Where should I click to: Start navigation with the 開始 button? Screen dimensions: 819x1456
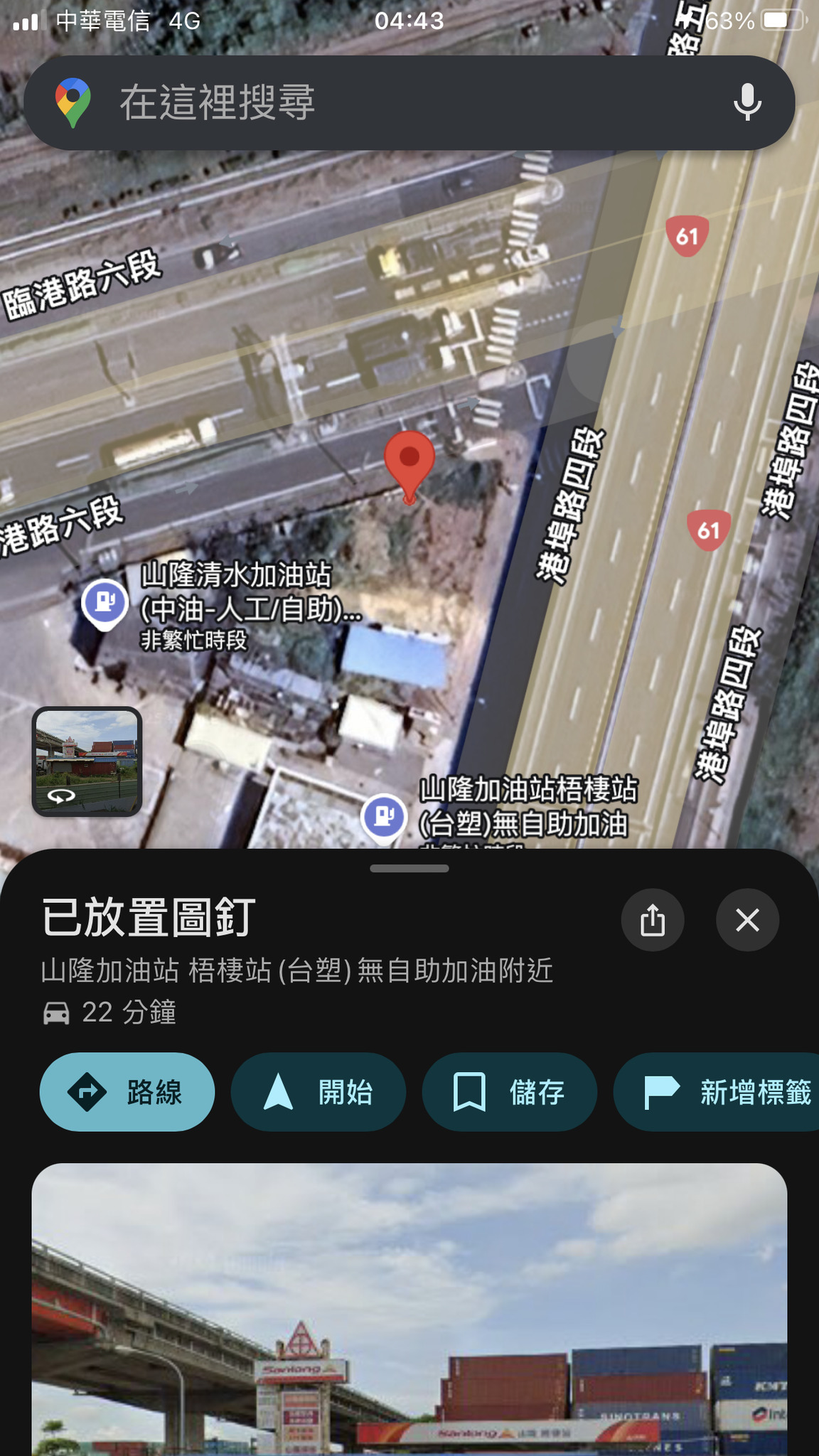318,1092
